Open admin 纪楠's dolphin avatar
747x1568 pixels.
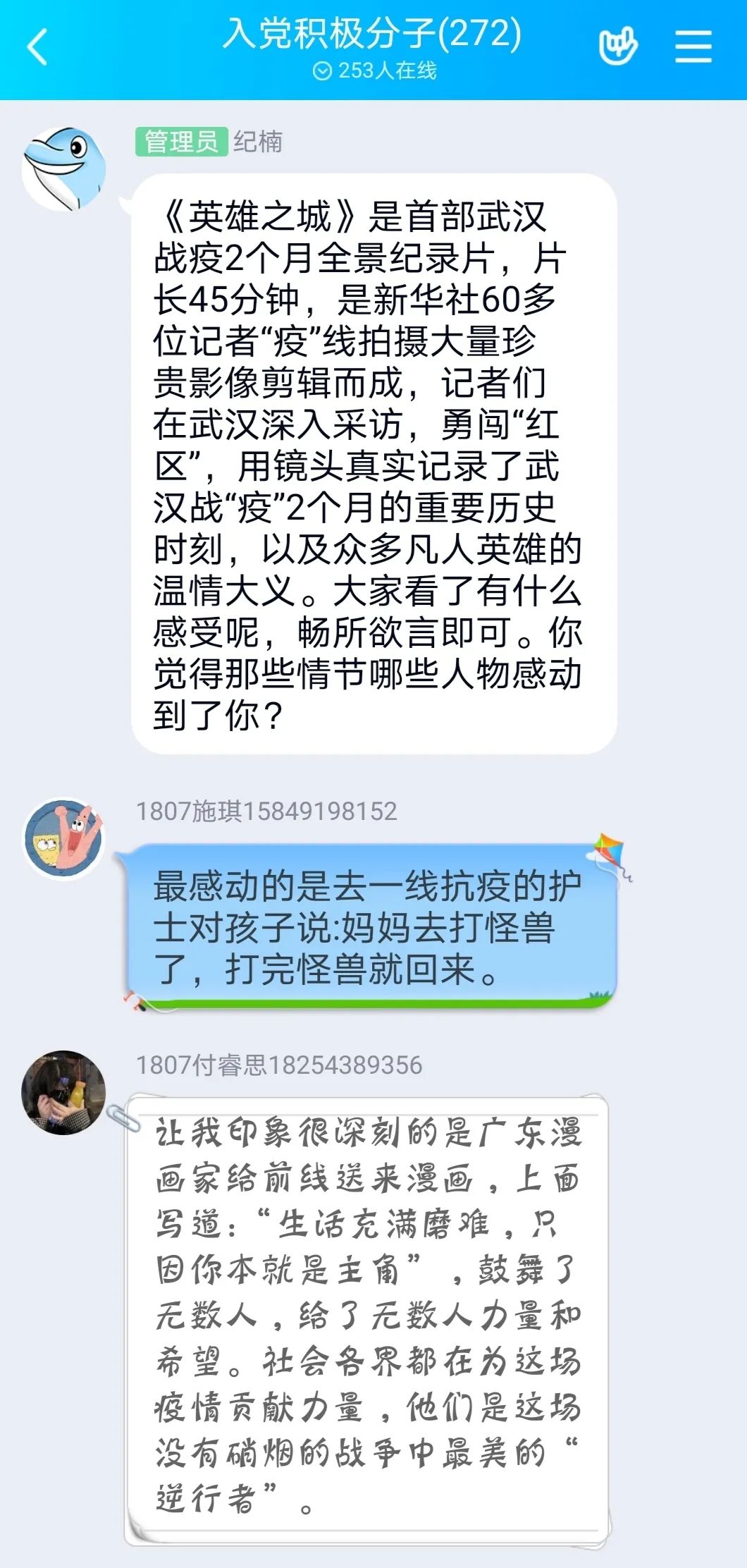[x=63, y=169]
